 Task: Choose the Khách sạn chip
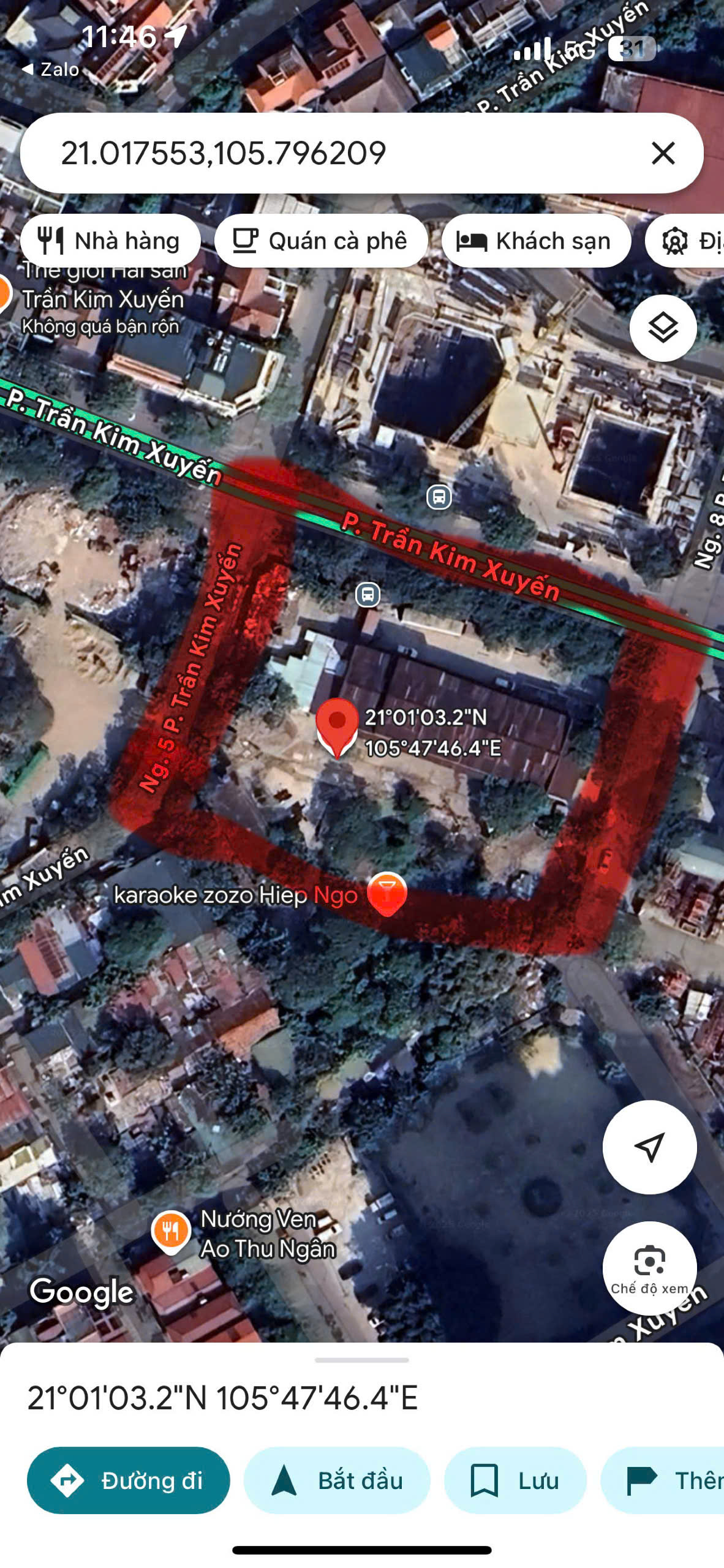536,241
